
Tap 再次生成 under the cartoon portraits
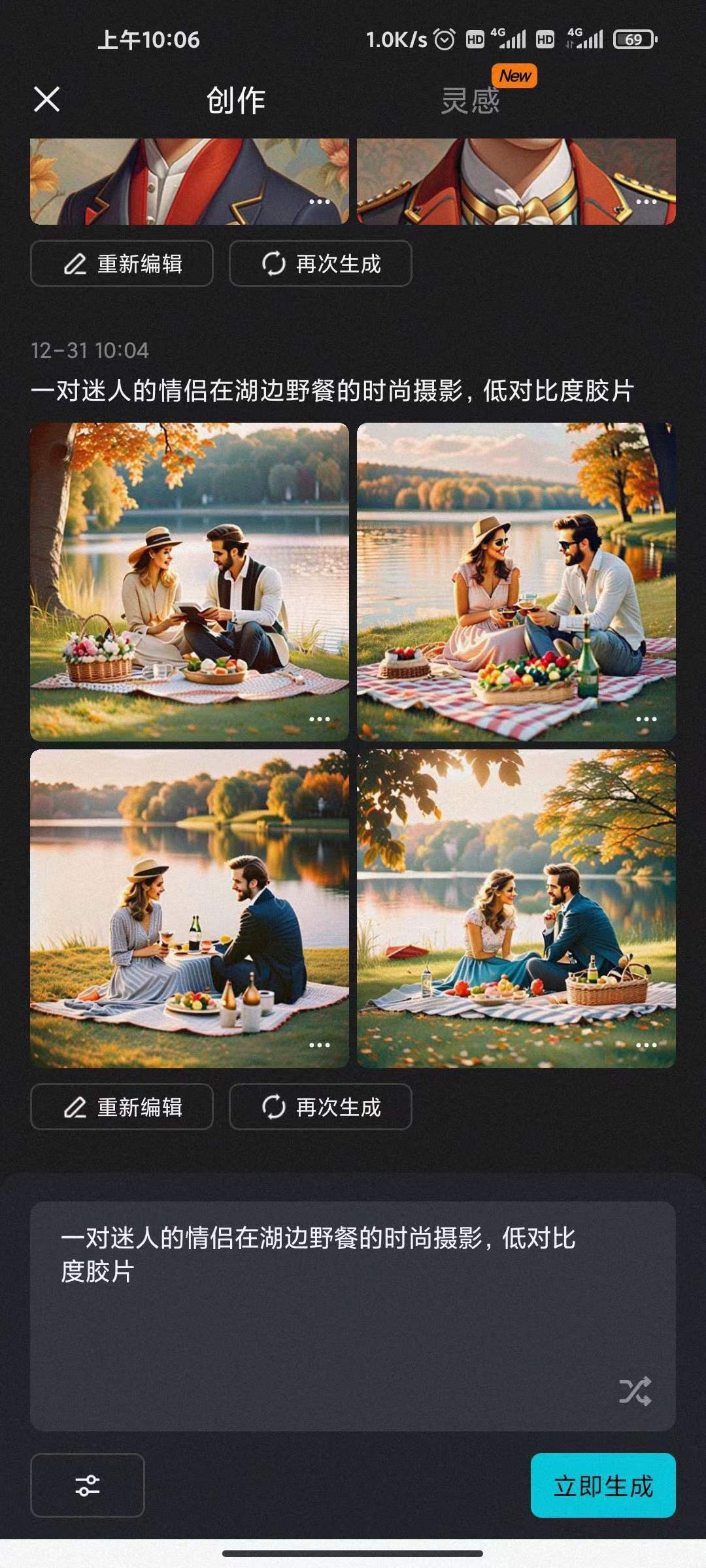tap(320, 263)
